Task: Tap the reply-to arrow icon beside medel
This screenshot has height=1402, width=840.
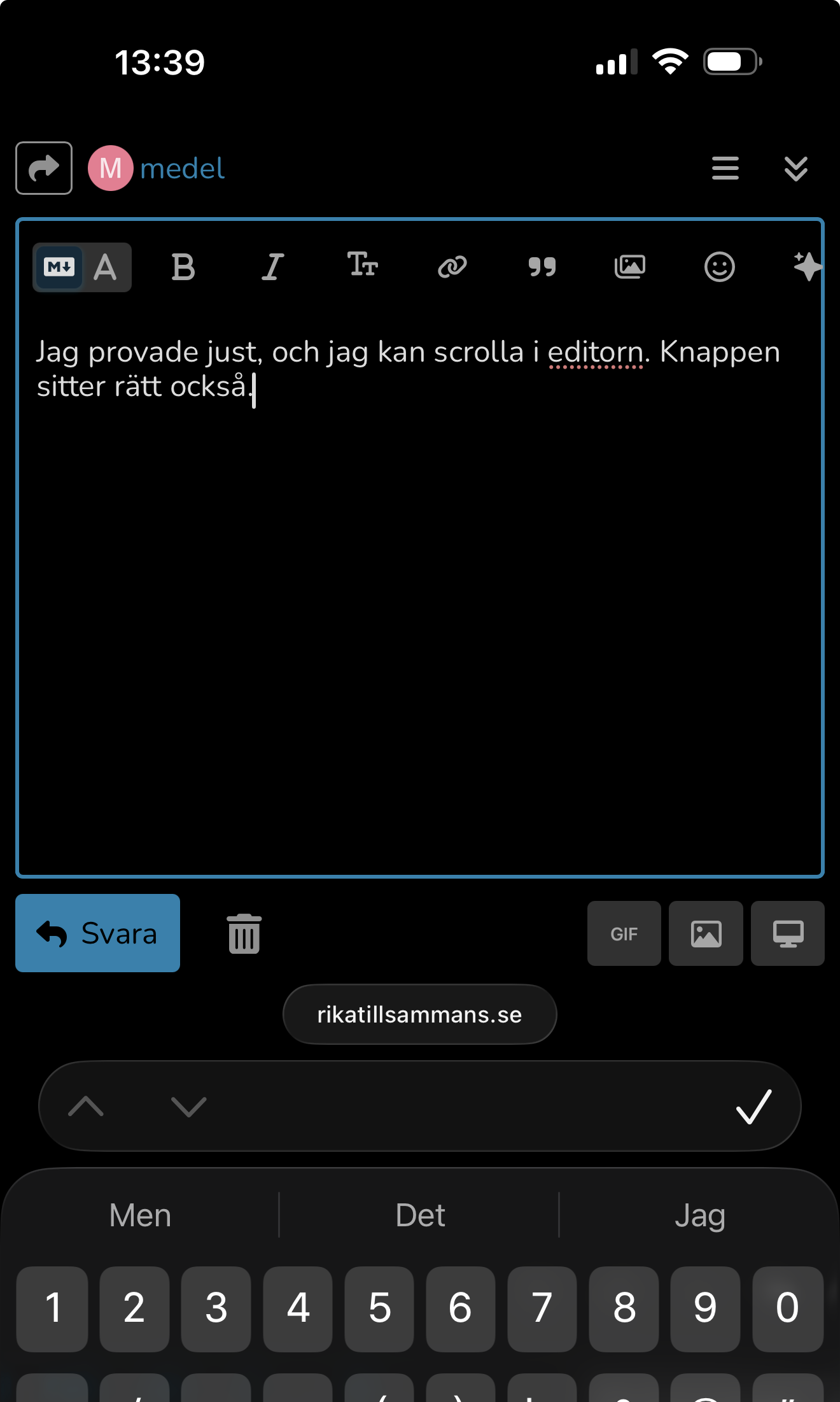Action: (43, 168)
